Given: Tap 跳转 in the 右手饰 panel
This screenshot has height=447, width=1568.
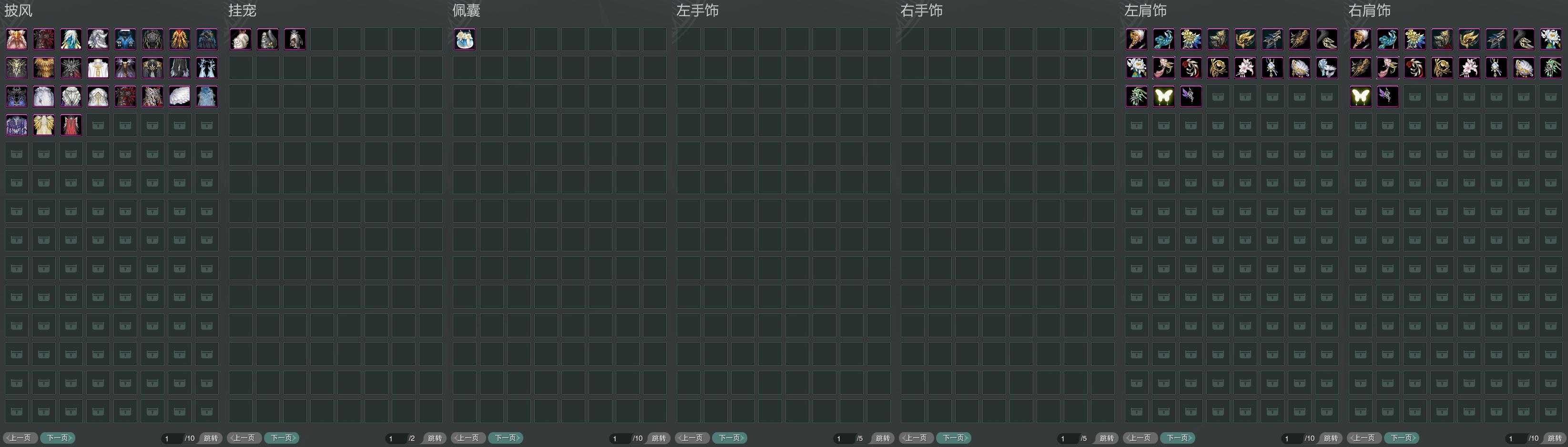Looking at the screenshot, I should (x=1107, y=438).
